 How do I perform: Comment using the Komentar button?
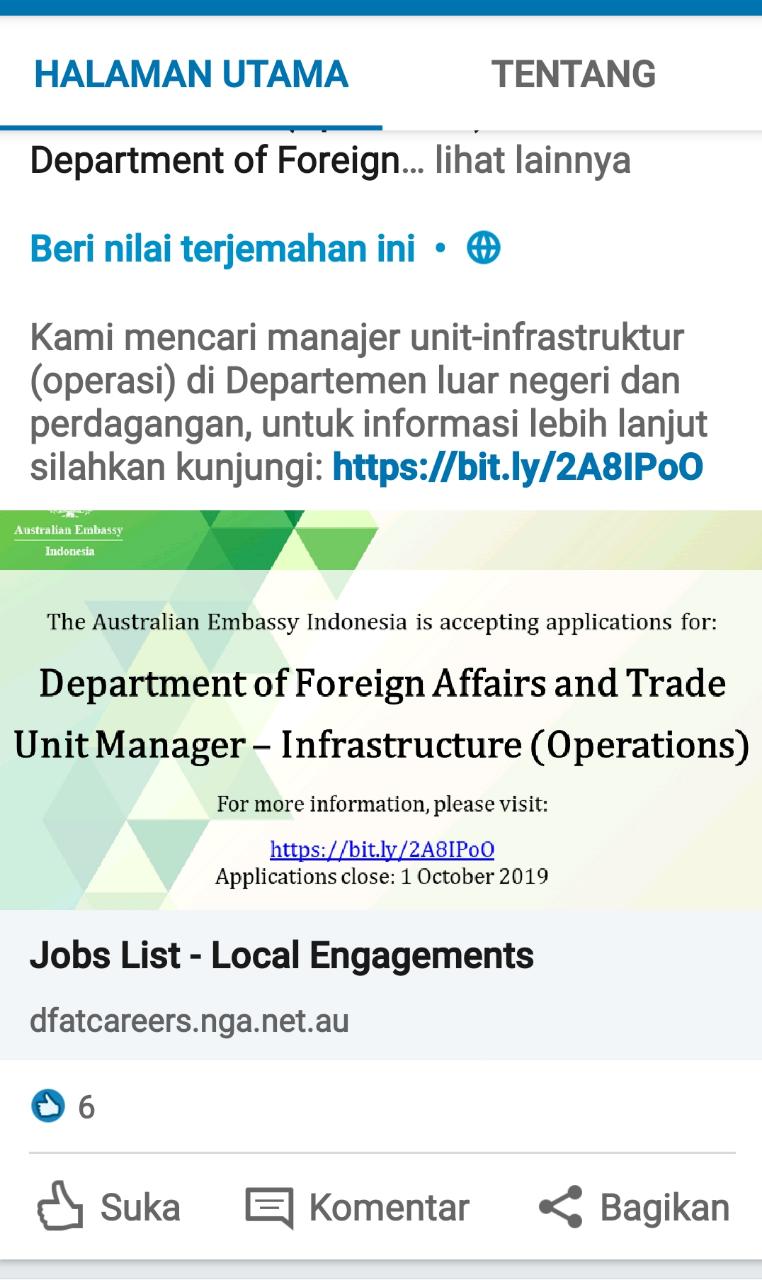358,1207
